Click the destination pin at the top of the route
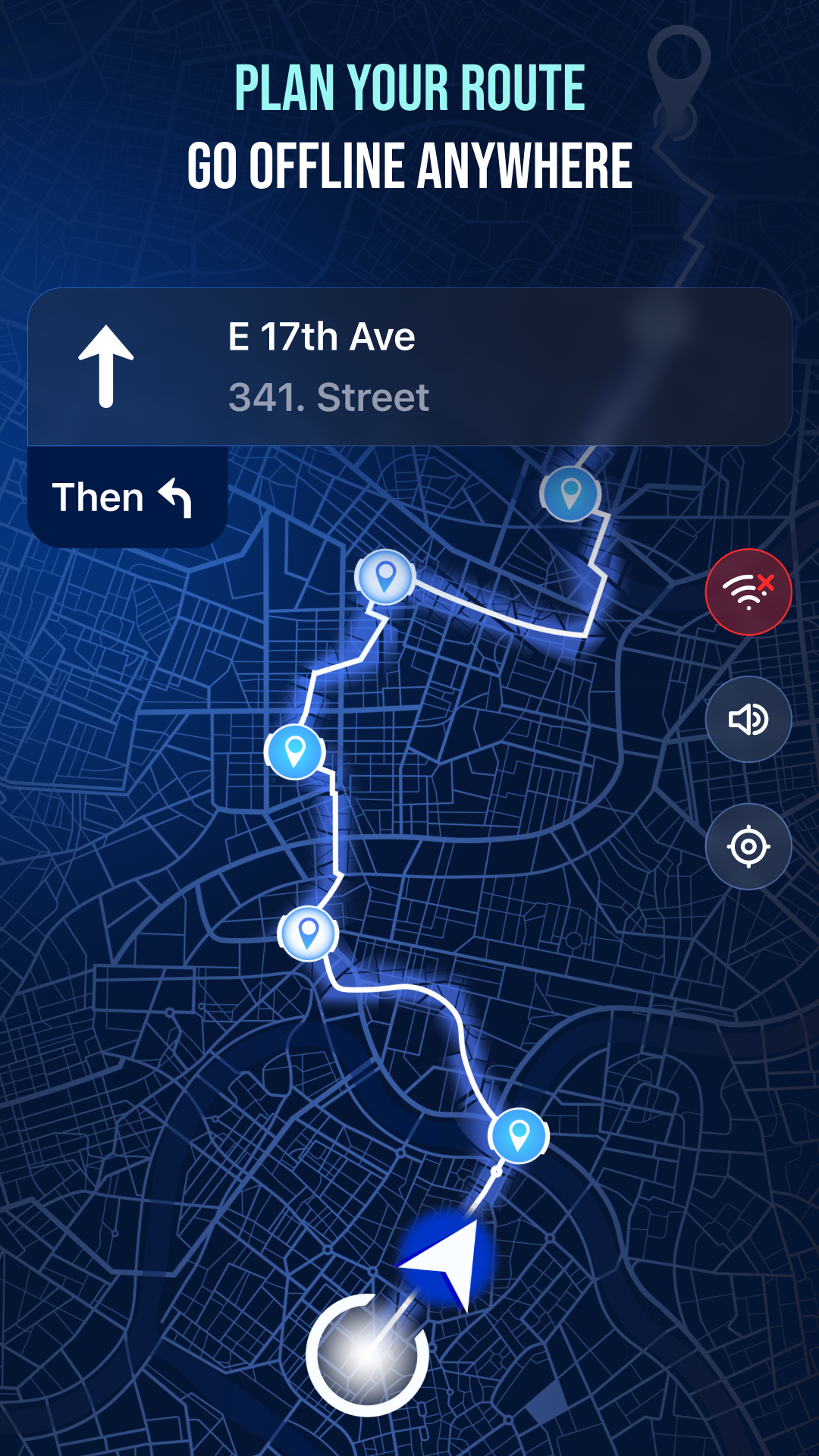The image size is (819, 1456). click(570, 494)
